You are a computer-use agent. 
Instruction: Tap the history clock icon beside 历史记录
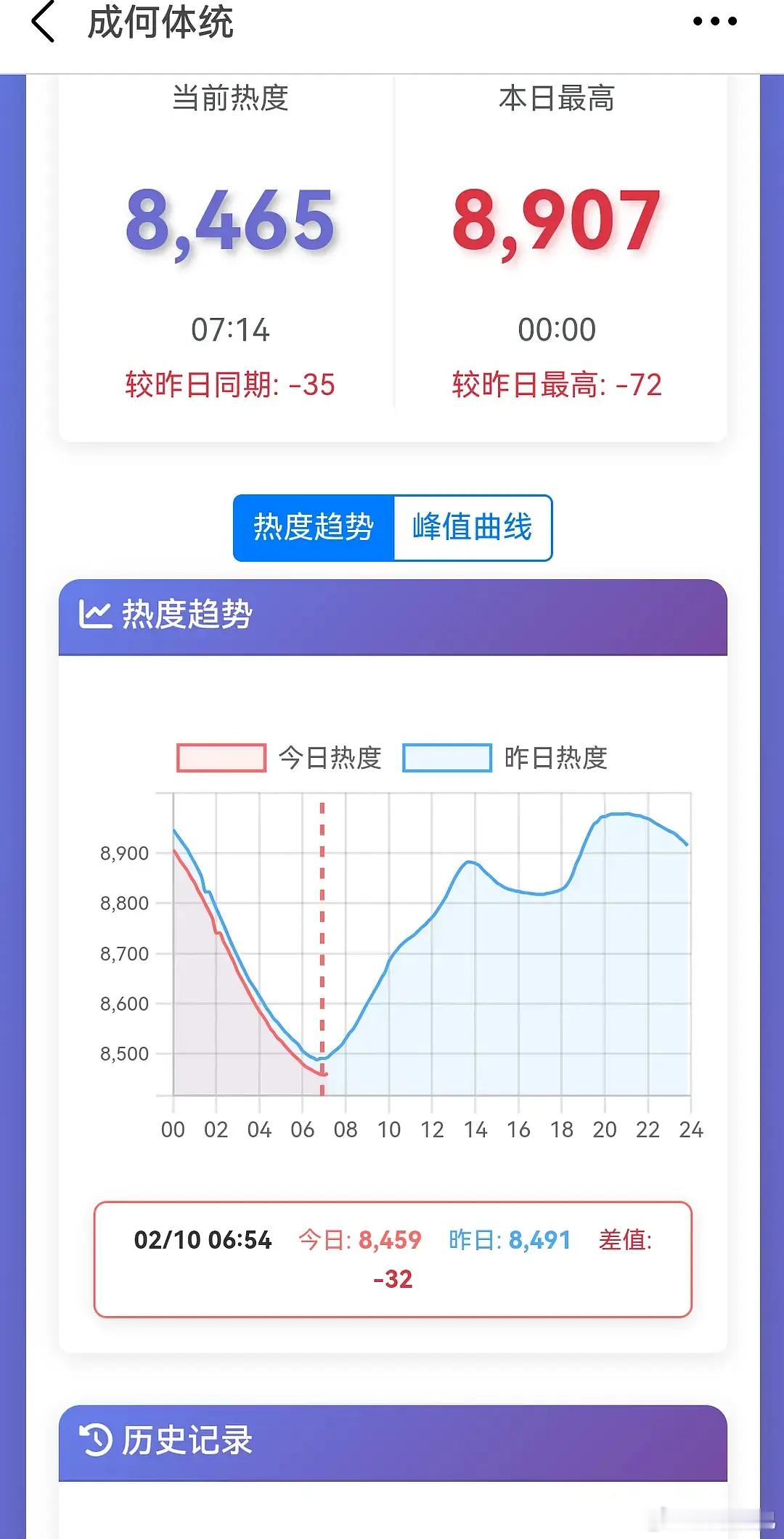(97, 1442)
